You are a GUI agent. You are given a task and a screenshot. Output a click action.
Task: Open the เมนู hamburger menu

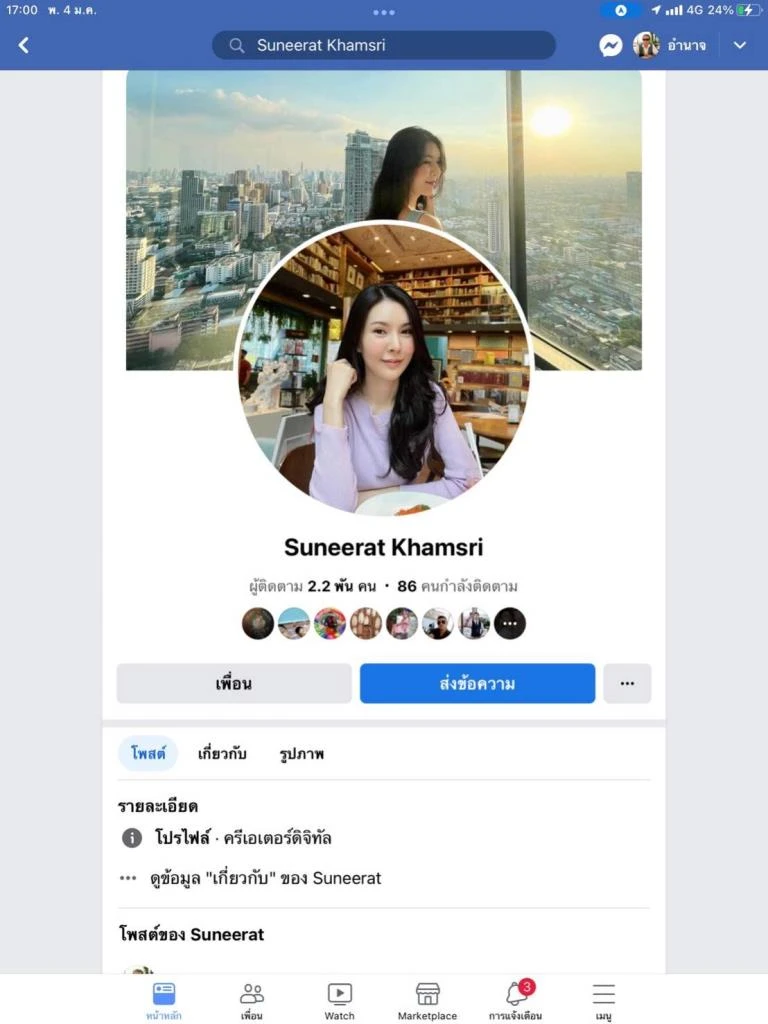pos(603,1000)
